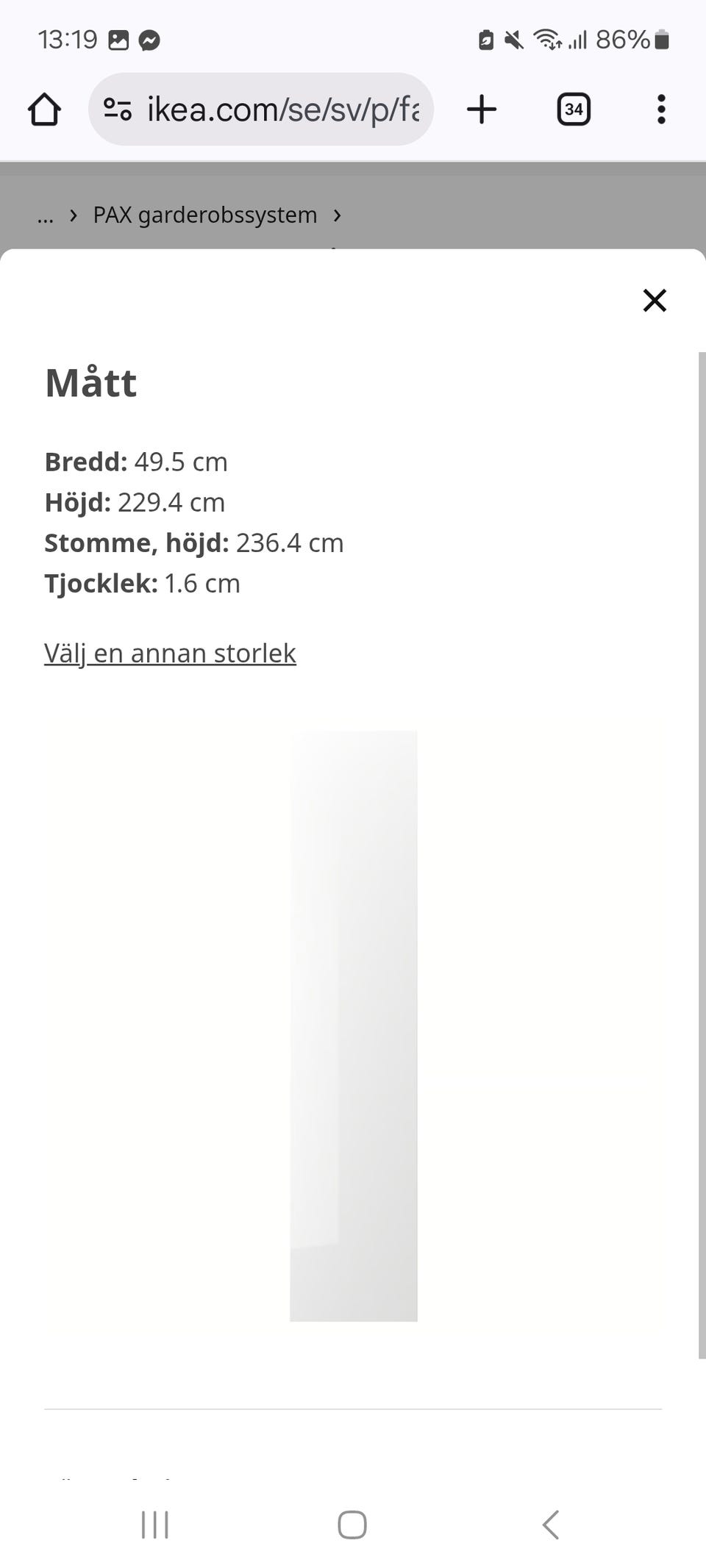Open the 'Välj en annan storlek' link

[x=170, y=653]
